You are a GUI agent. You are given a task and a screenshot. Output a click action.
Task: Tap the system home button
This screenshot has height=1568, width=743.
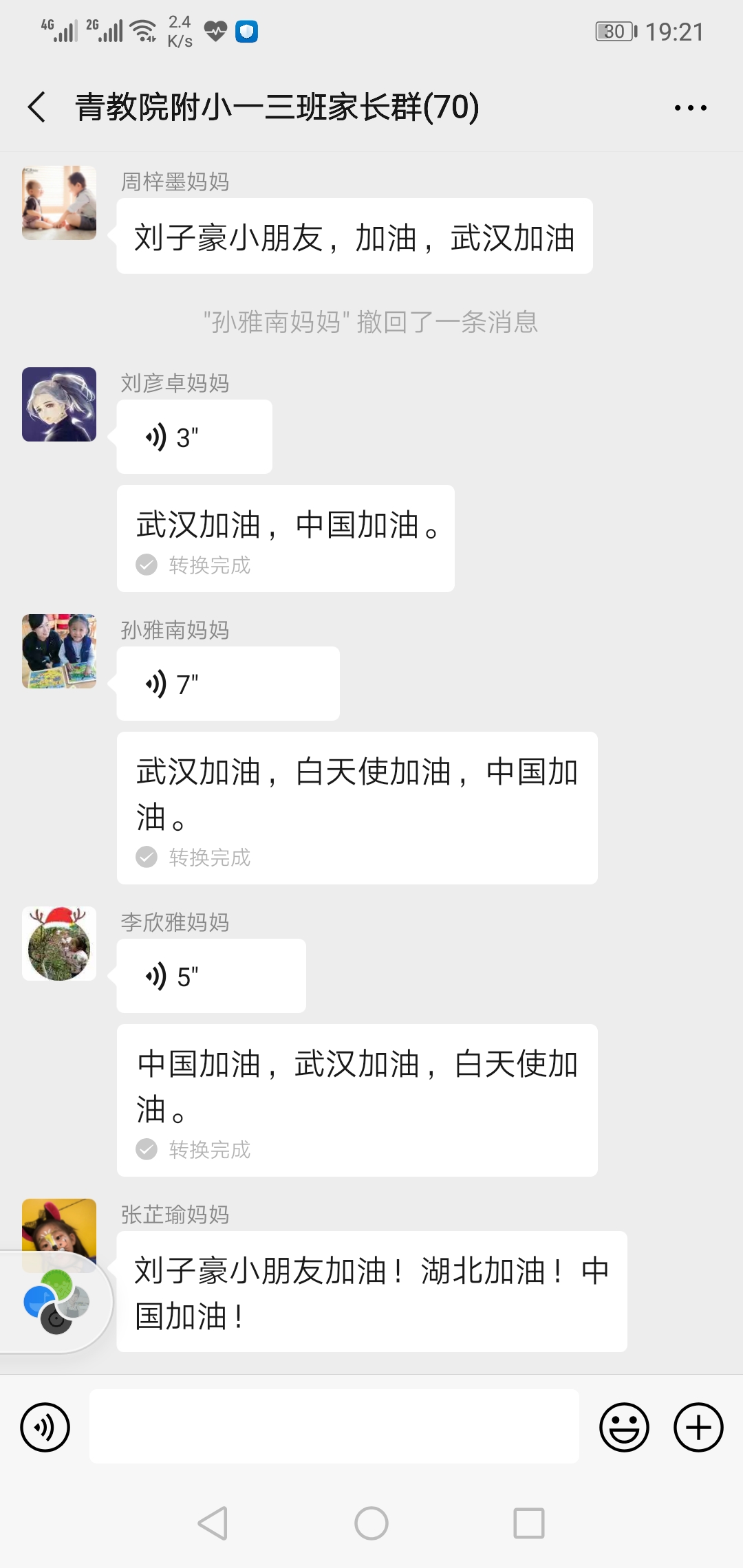(371, 1523)
